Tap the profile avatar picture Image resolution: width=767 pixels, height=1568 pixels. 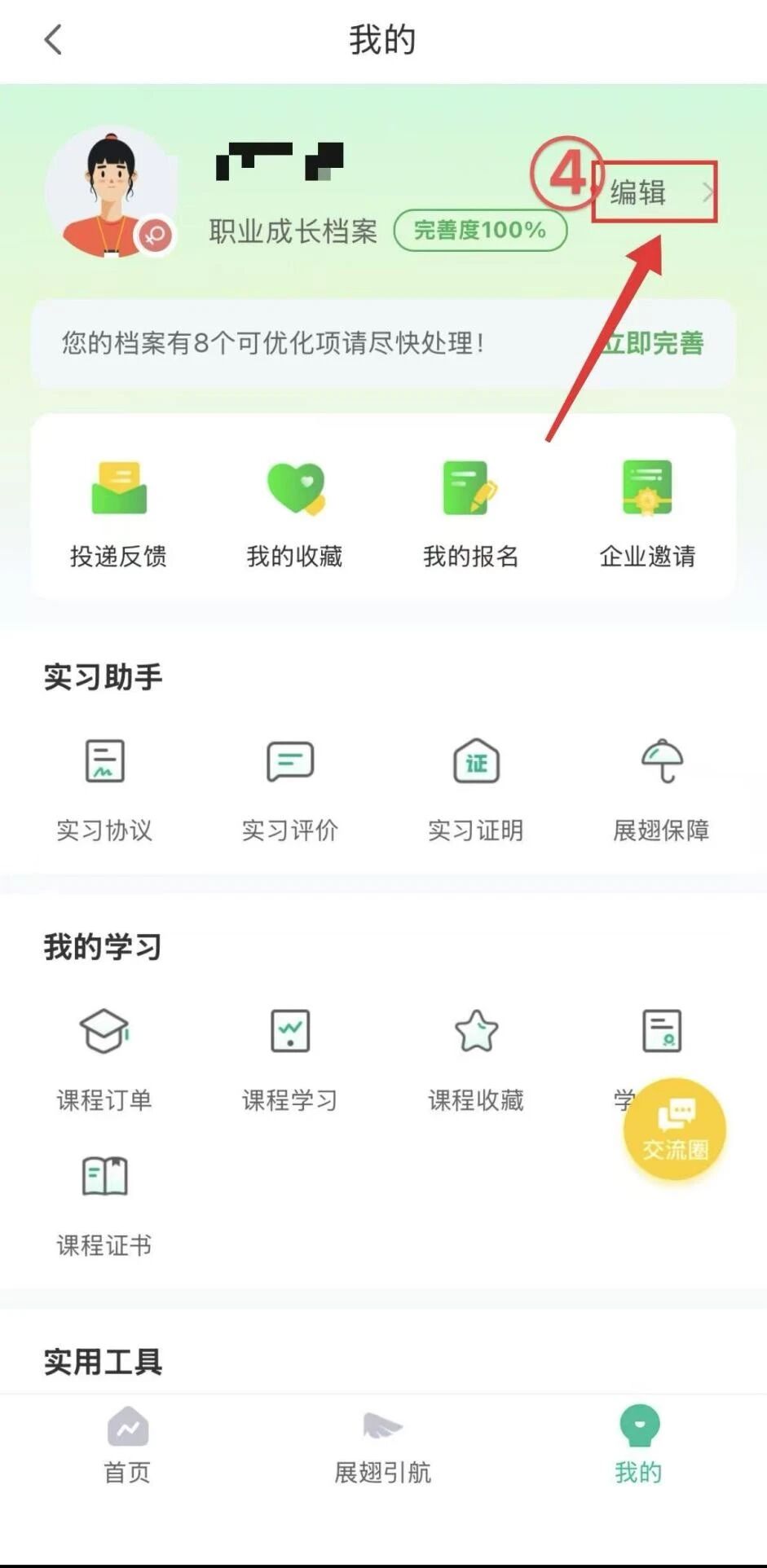click(110, 192)
